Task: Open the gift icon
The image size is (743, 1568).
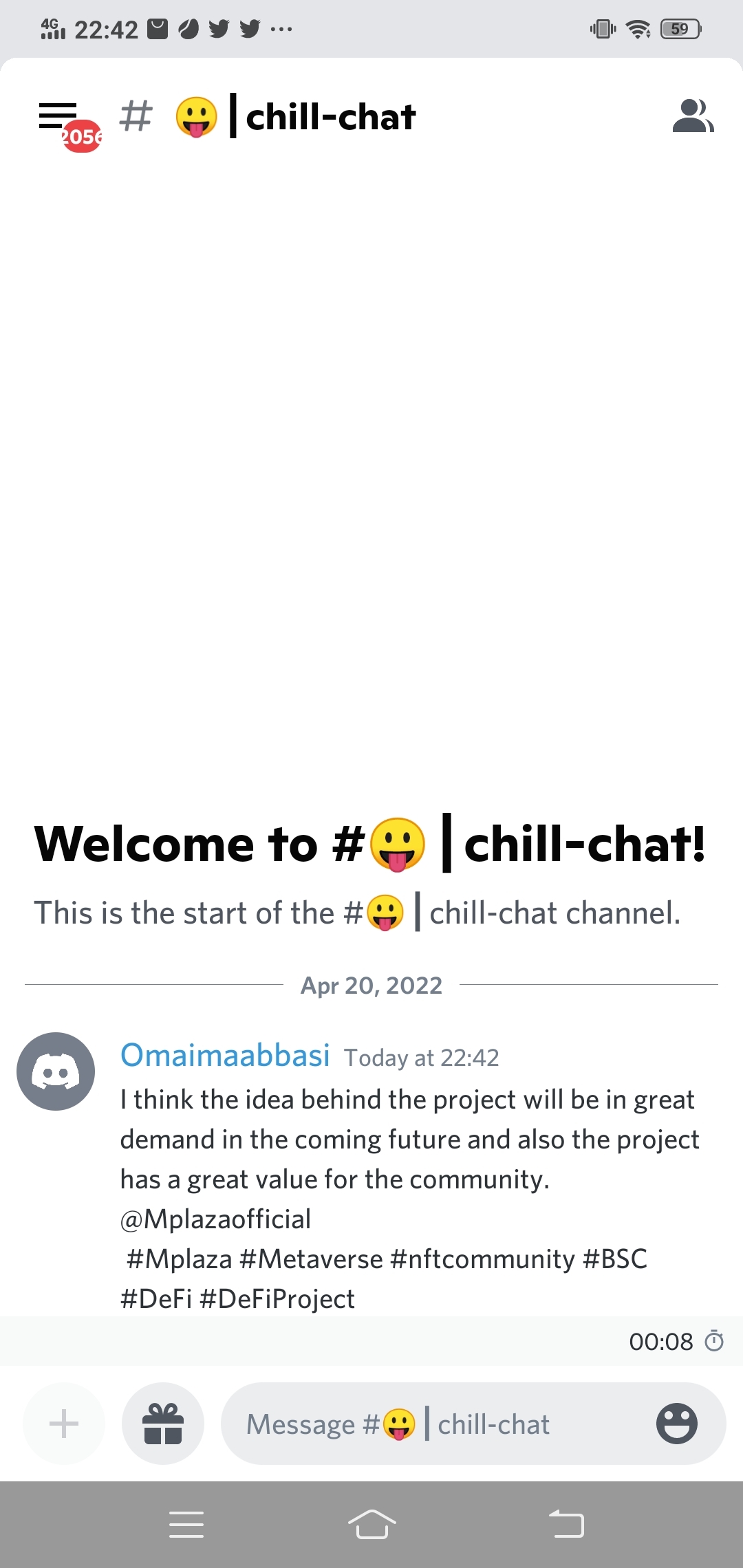Action: [x=163, y=1424]
